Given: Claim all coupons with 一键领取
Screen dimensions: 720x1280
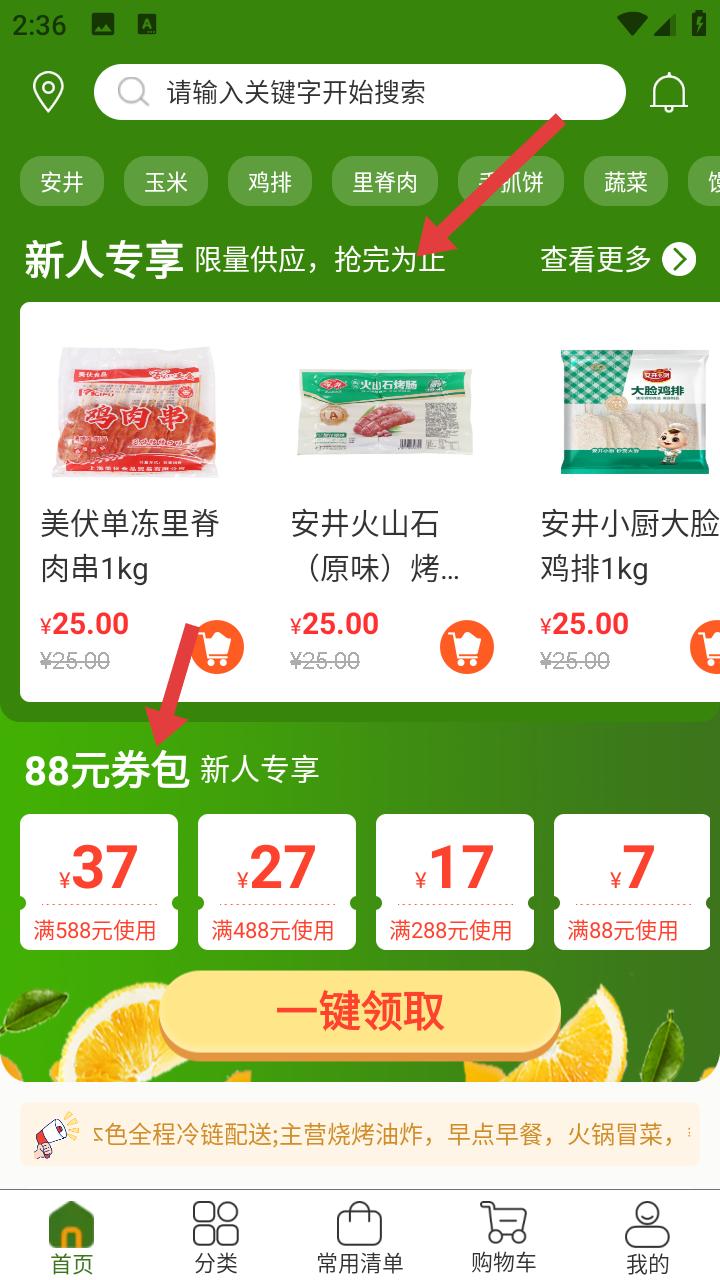Looking at the screenshot, I should click(360, 1012).
